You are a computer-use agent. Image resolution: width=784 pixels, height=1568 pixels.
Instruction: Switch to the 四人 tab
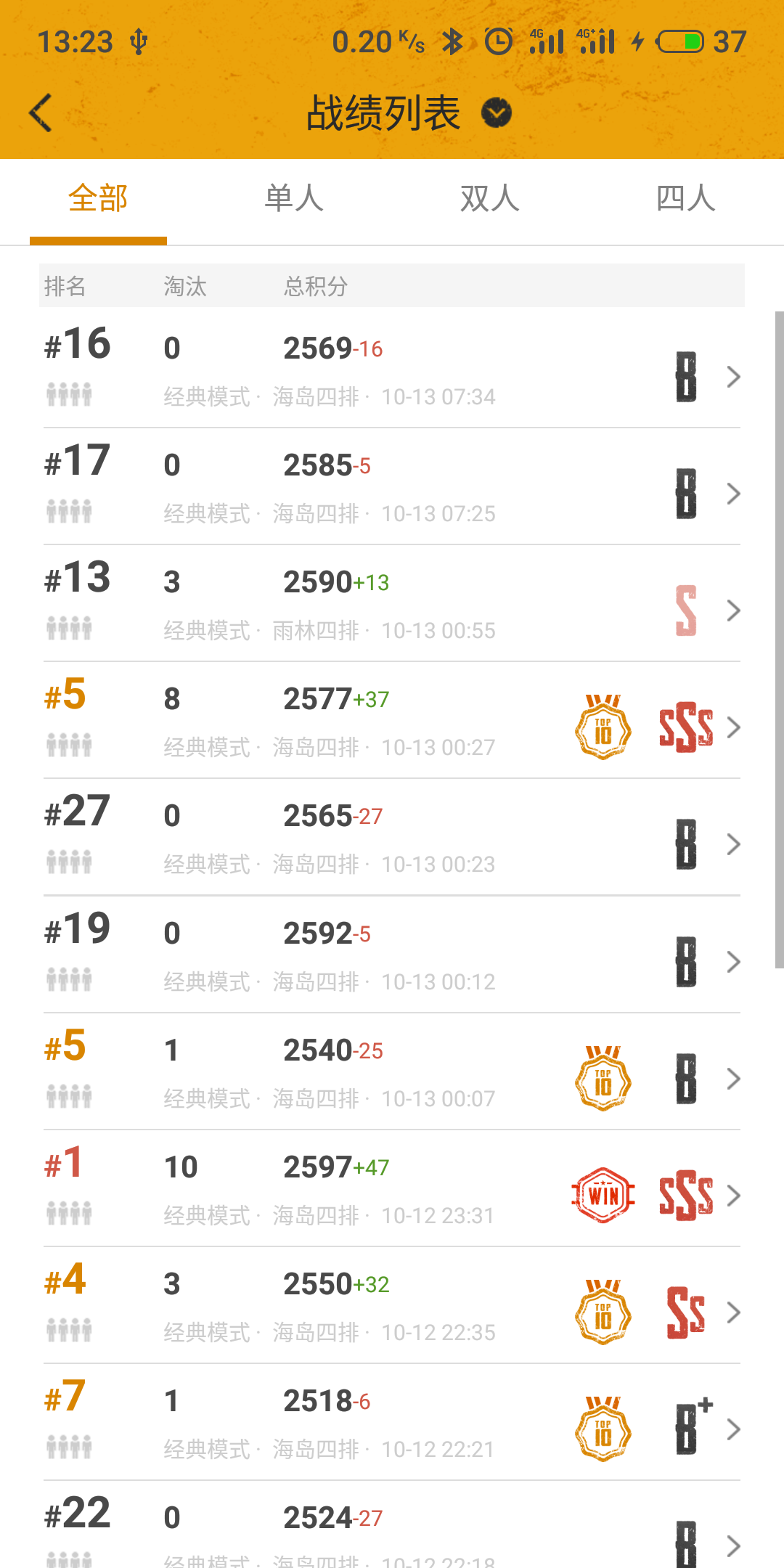pos(686,198)
